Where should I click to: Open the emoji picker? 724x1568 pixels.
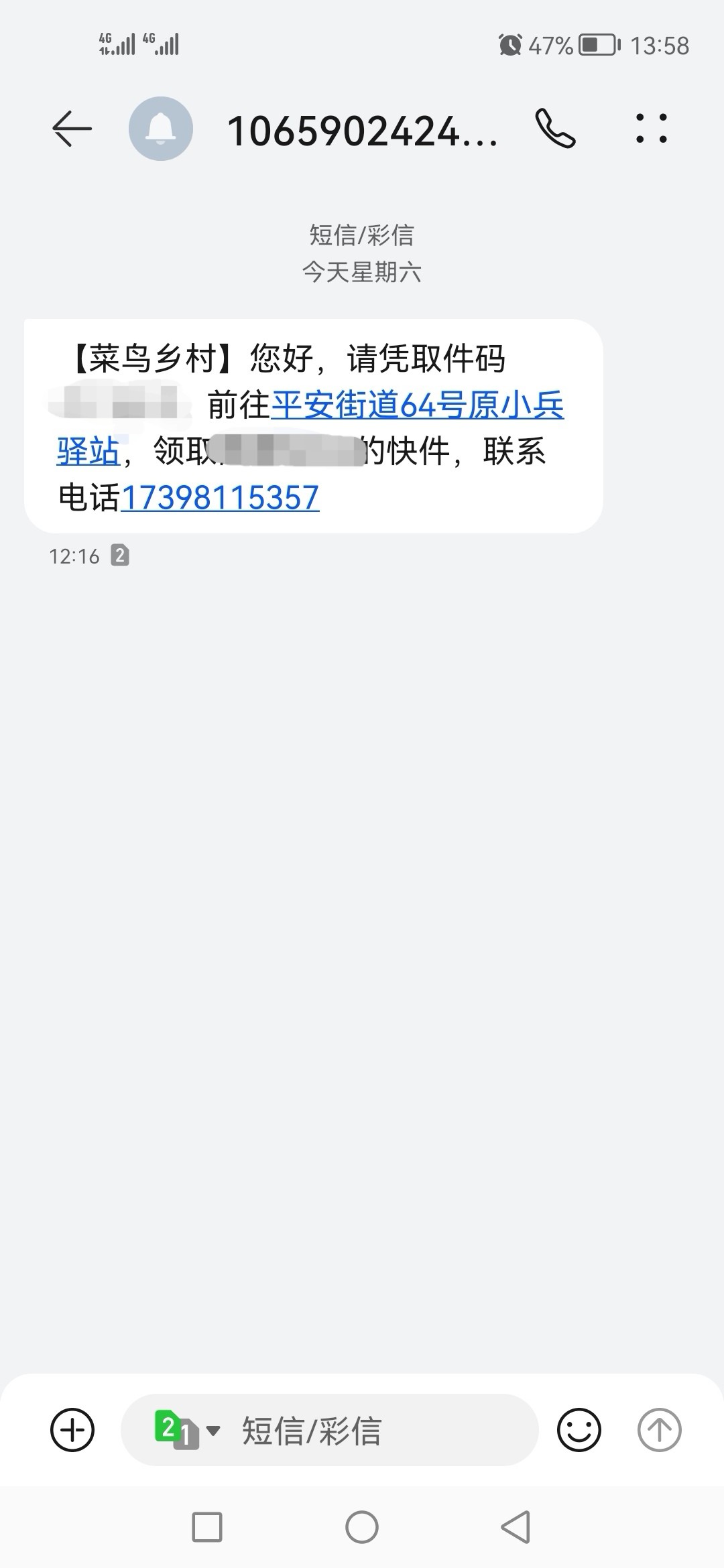pos(579,1430)
